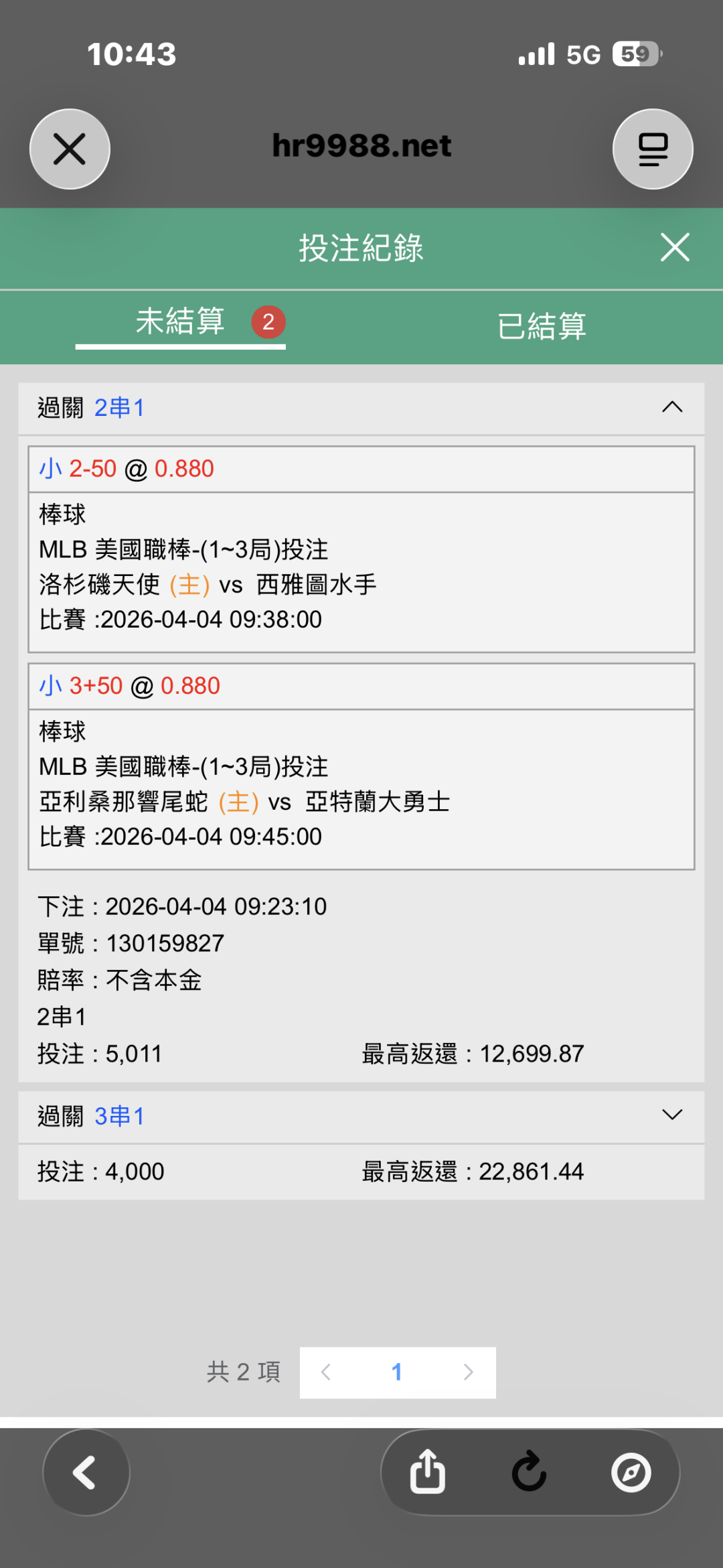Open the page in the external browser
The image size is (723, 1568).
click(631, 1472)
